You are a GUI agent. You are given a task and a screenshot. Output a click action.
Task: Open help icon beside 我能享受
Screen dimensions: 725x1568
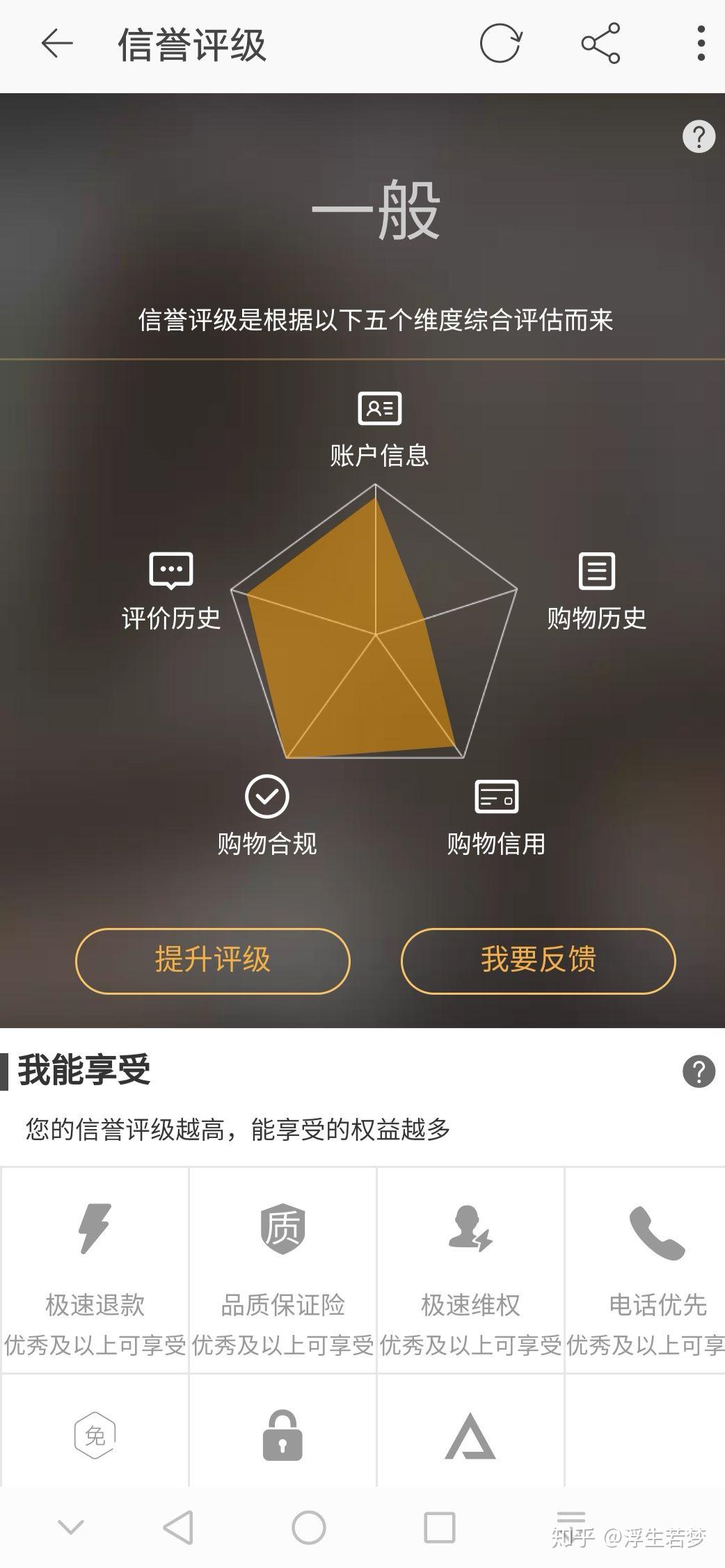699,1071
